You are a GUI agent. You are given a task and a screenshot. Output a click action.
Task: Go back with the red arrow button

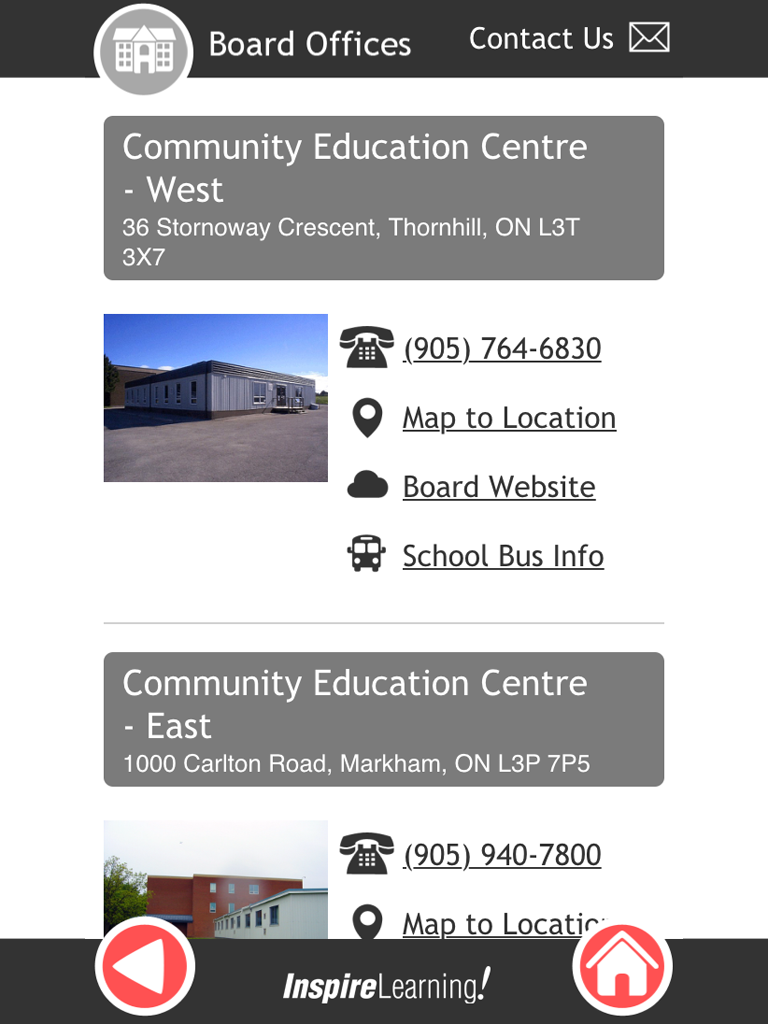coord(145,967)
